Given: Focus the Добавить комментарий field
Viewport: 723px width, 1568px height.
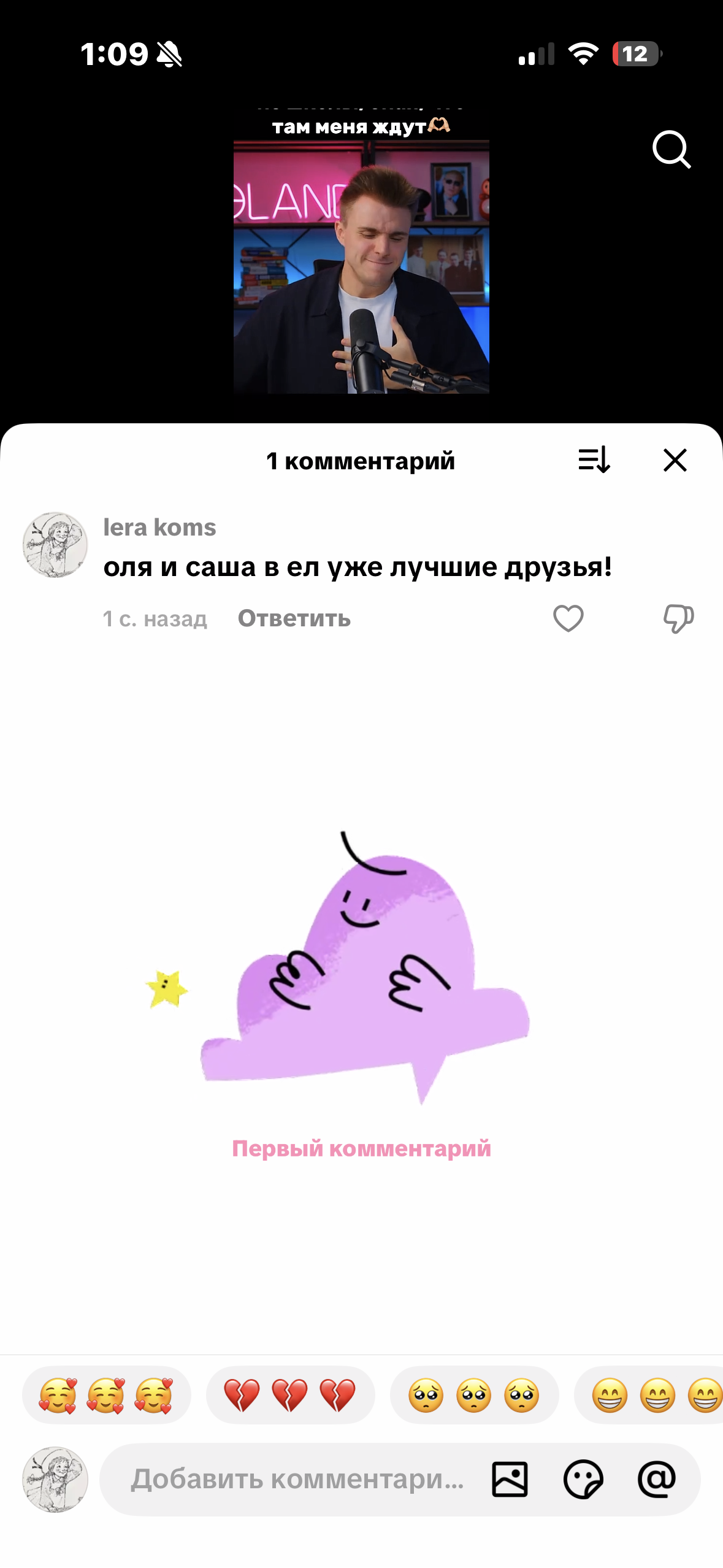Looking at the screenshot, I should (297, 1479).
